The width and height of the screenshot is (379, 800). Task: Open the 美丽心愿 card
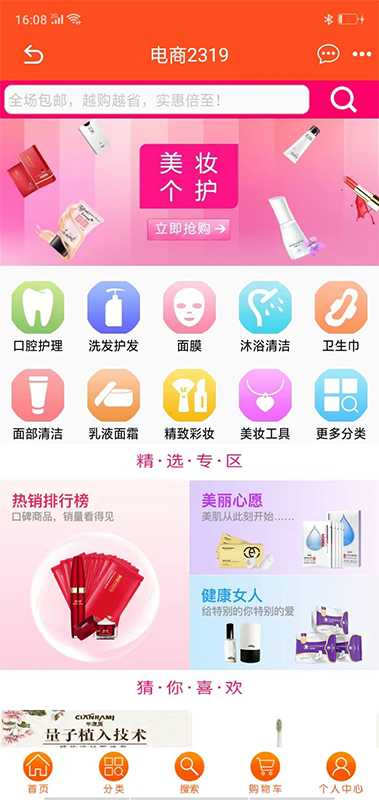pos(284,528)
